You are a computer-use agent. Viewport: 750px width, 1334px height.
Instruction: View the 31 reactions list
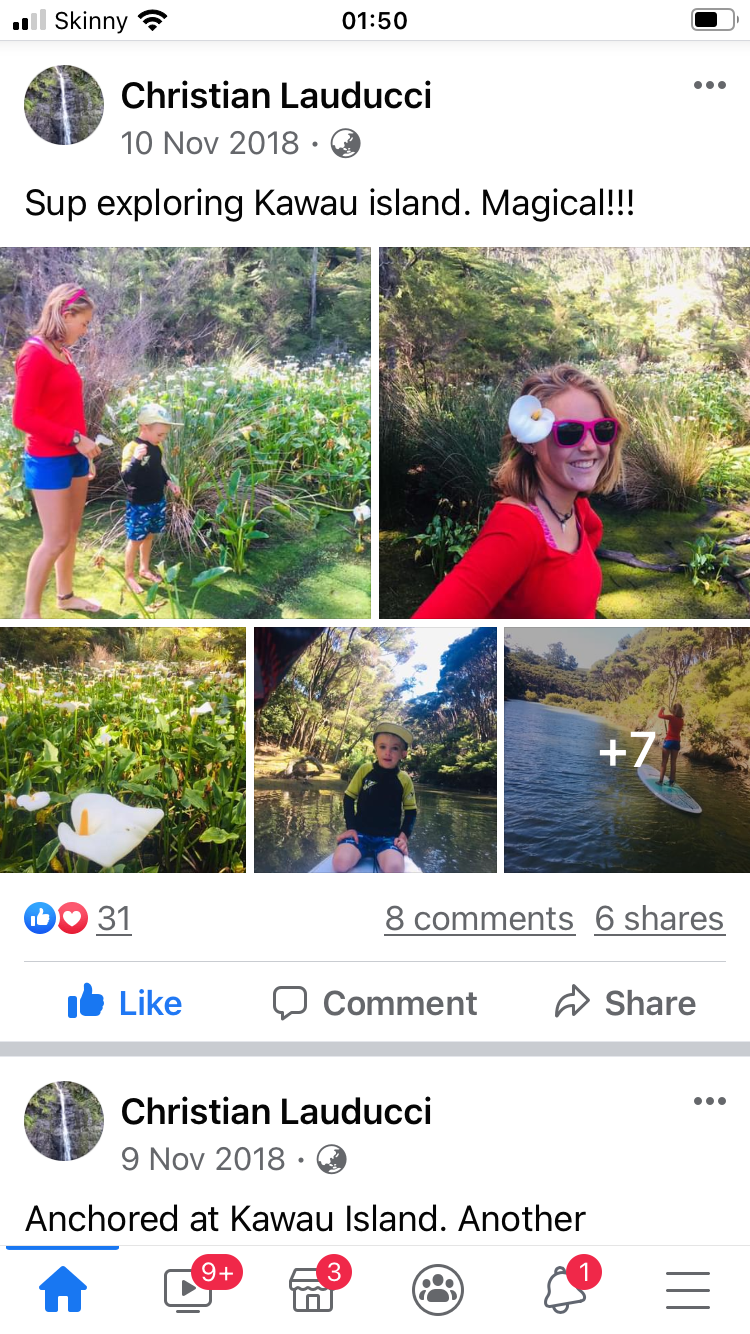pyautogui.click(x=113, y=918)
